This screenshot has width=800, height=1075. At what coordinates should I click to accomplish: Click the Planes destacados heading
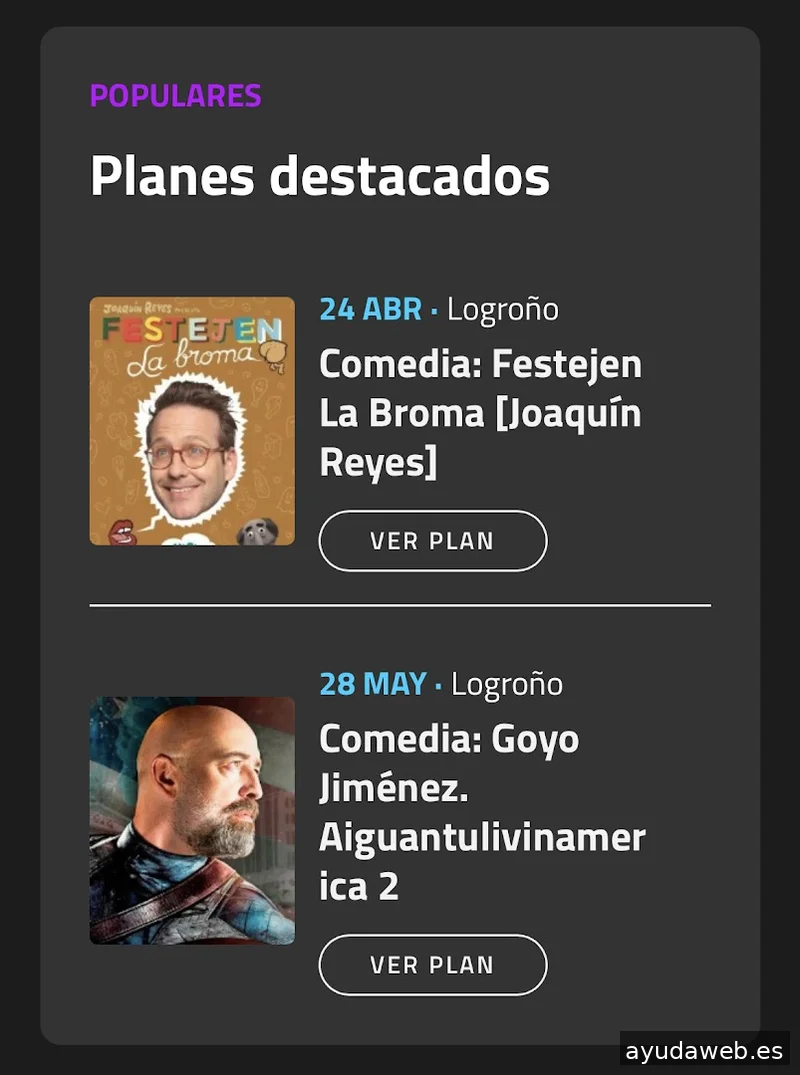(x=320, y=175)
